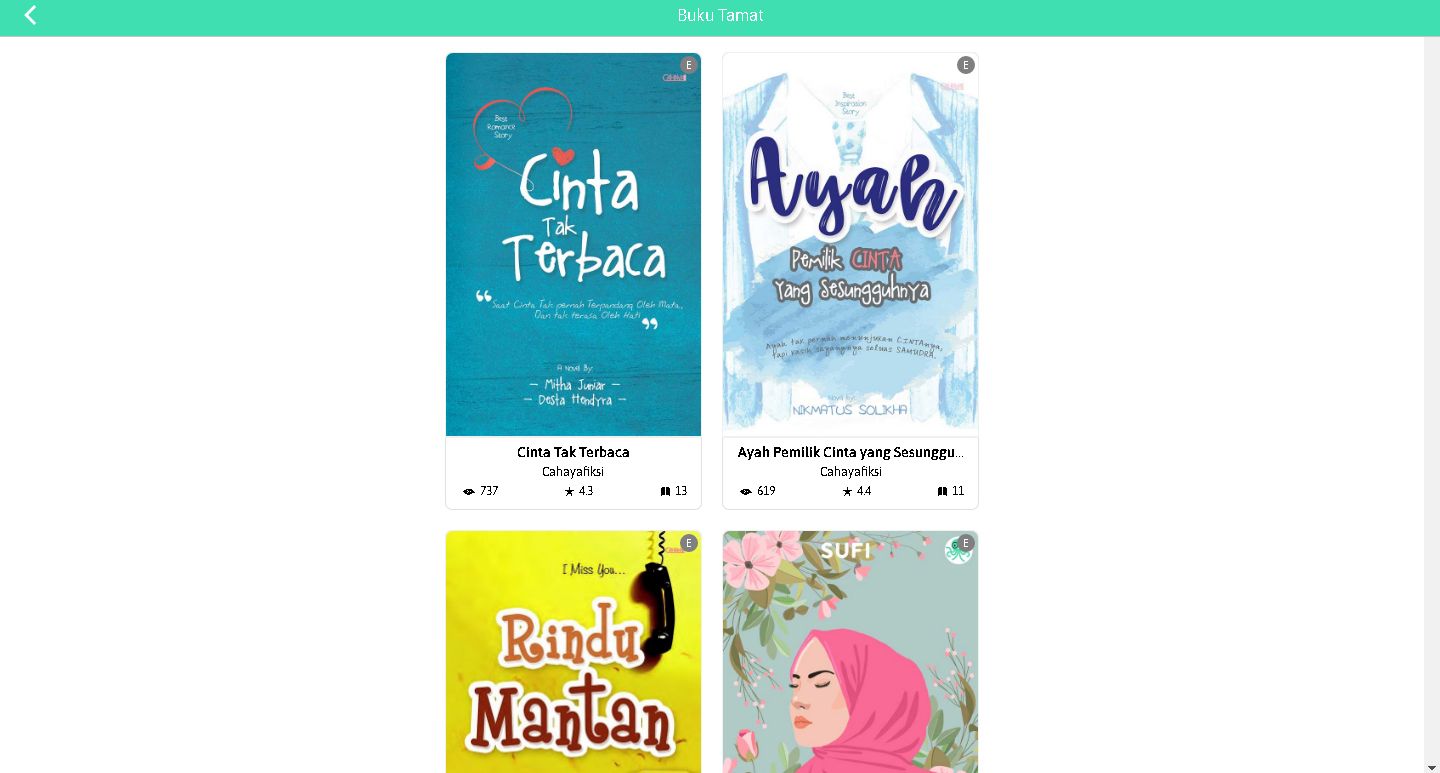
Task: Go back from Buku Tamat
Action: click(30, 15)
